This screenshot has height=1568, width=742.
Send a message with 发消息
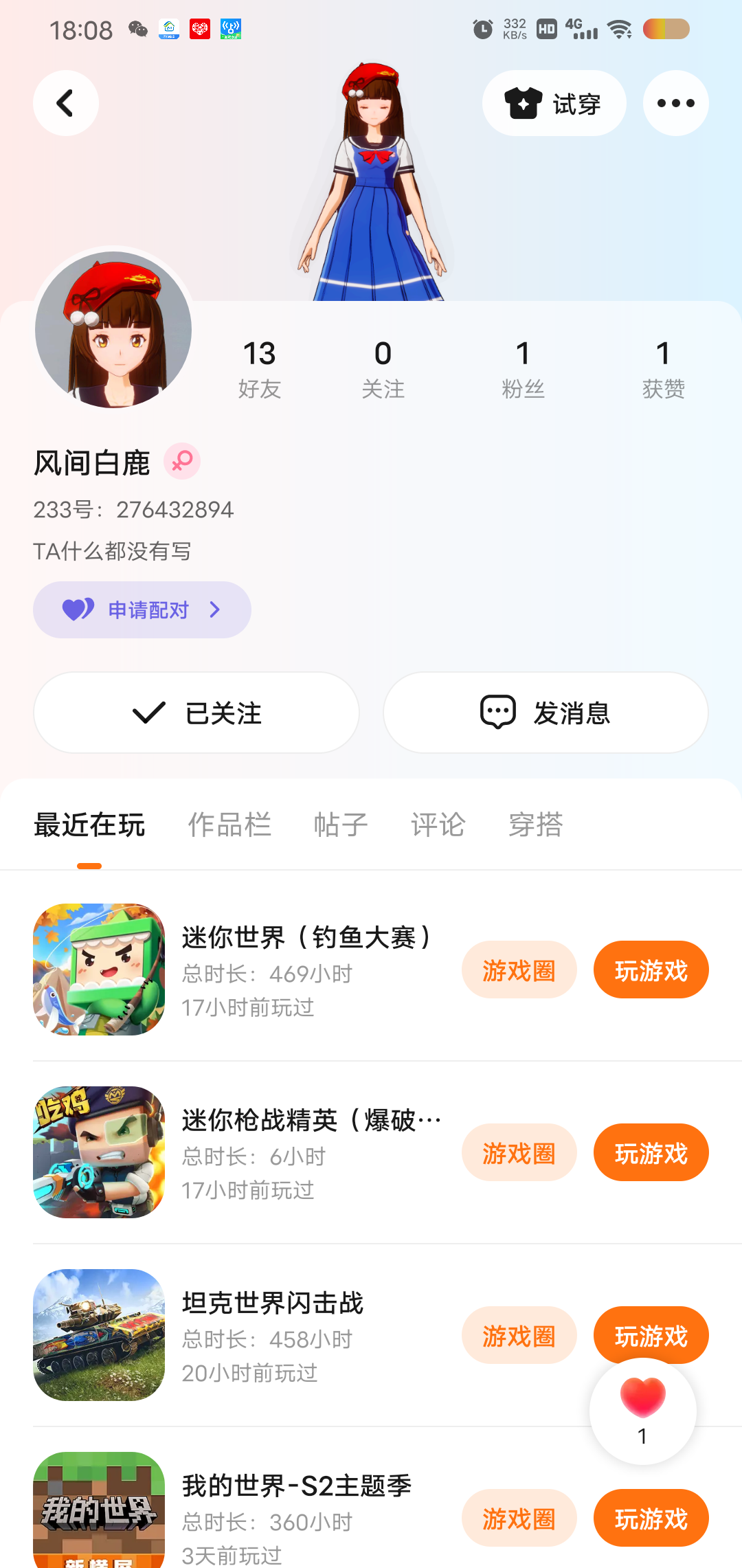[x=546, y=713]
